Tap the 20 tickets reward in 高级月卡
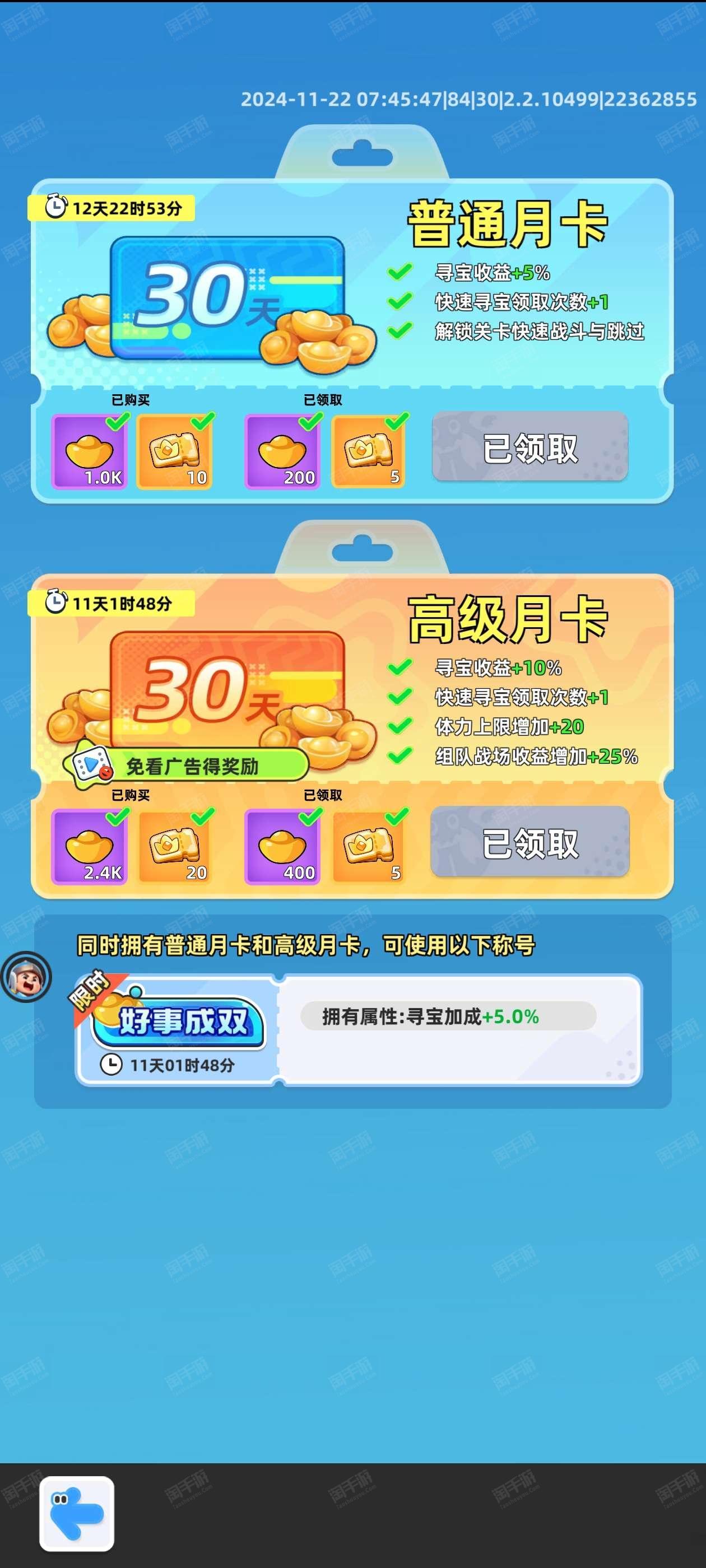Image resolution: width=706 pixels, height=1568 pixels. tap(175, 847)
